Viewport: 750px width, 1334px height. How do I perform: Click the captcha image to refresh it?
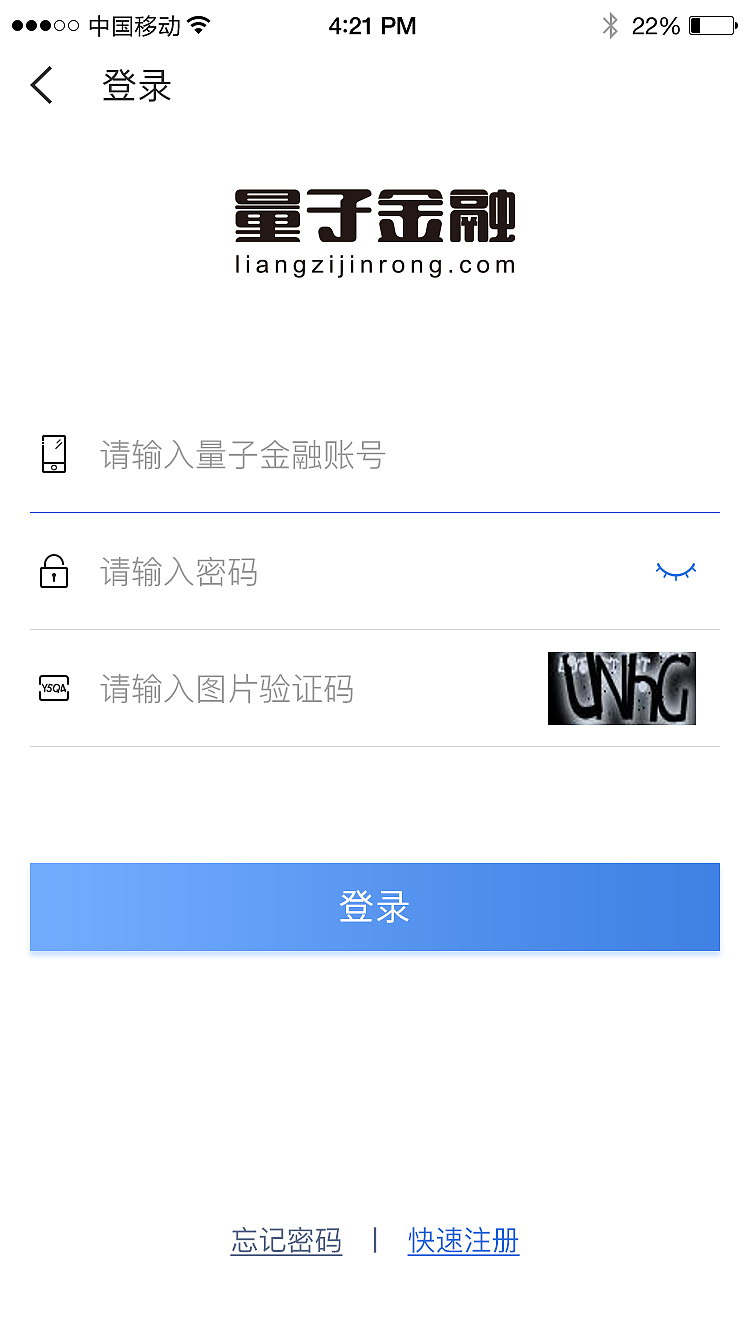[621, 688]
